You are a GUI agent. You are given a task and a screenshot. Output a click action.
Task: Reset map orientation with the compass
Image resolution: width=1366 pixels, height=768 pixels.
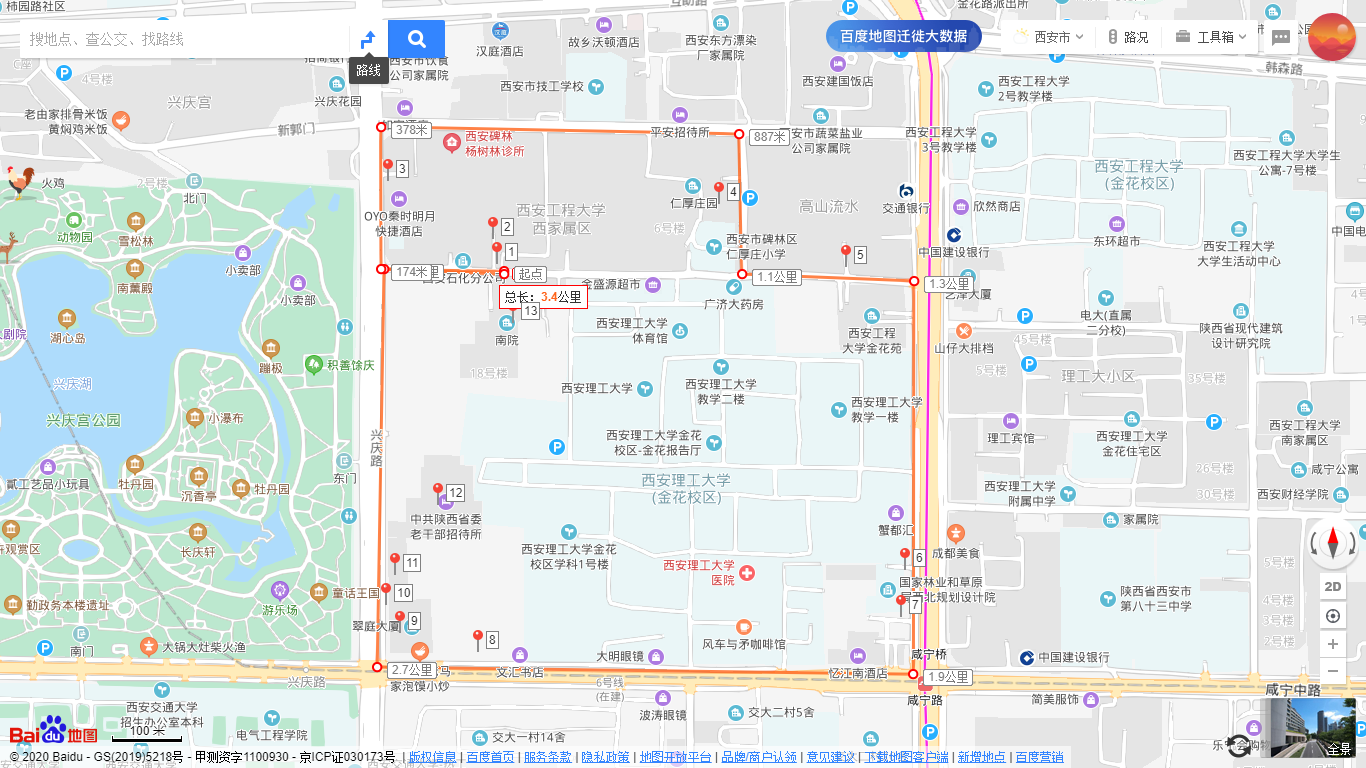[1332, 545]
